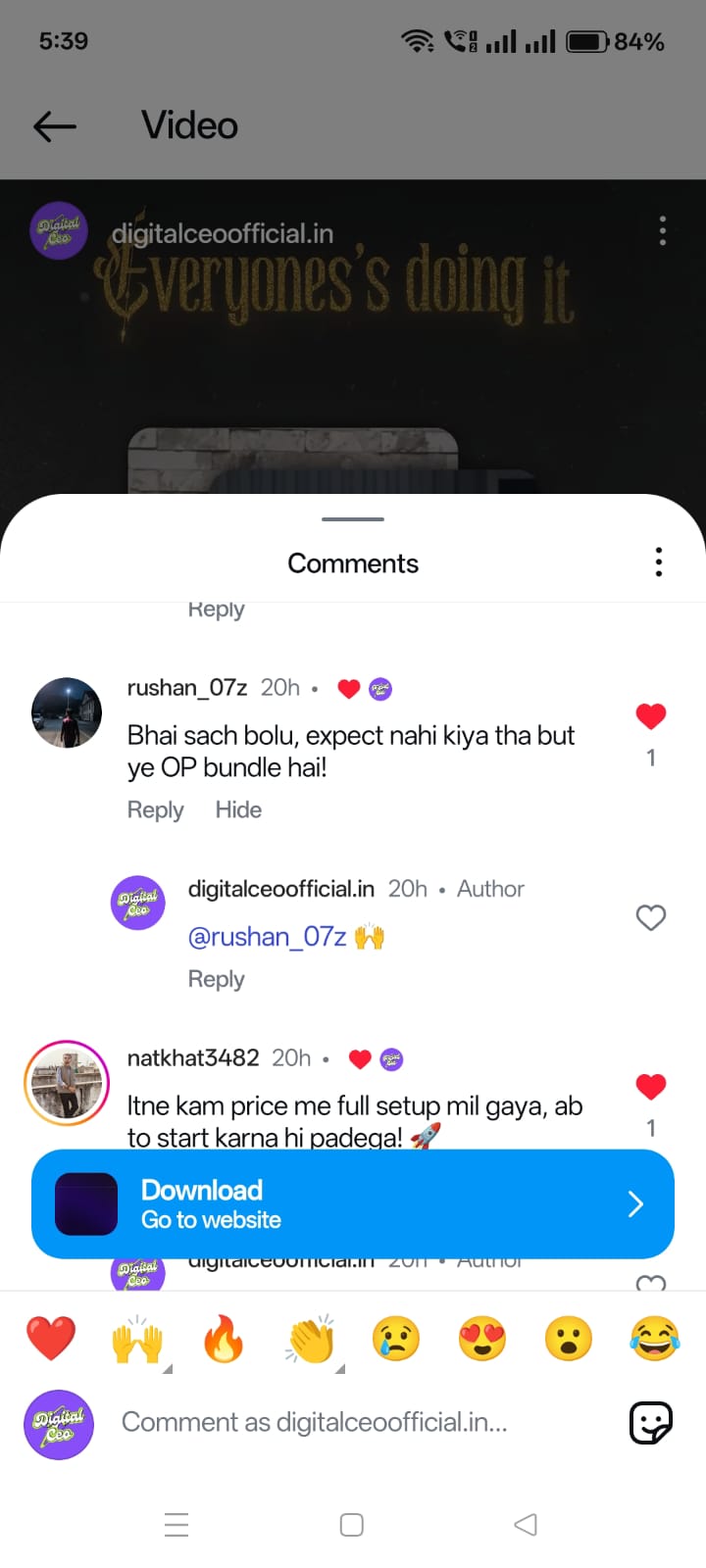
Task: Insert the laughing tears emoji
Action: (x=654, y=1339)
